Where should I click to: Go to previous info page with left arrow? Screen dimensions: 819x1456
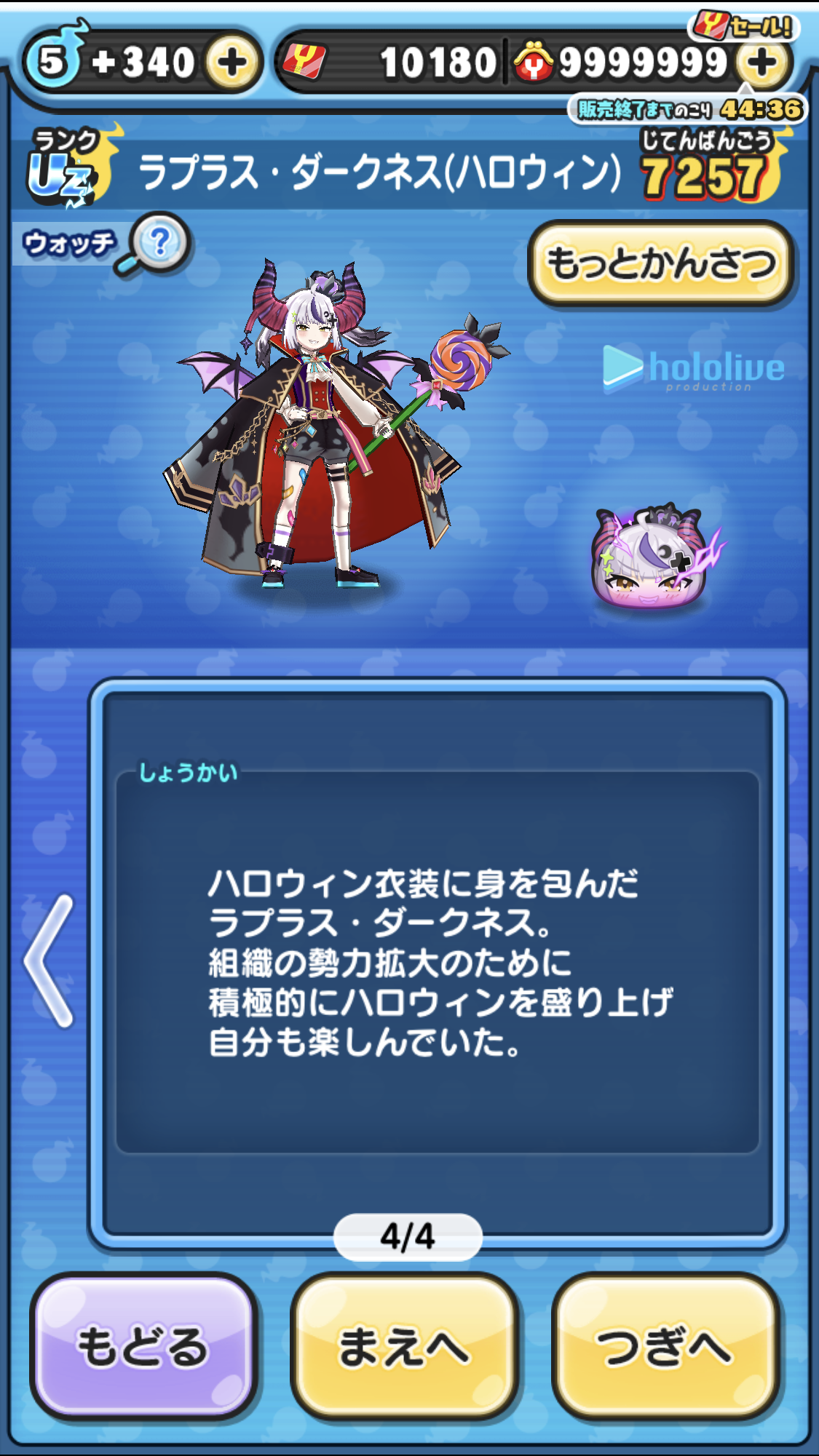click(50, 960)
